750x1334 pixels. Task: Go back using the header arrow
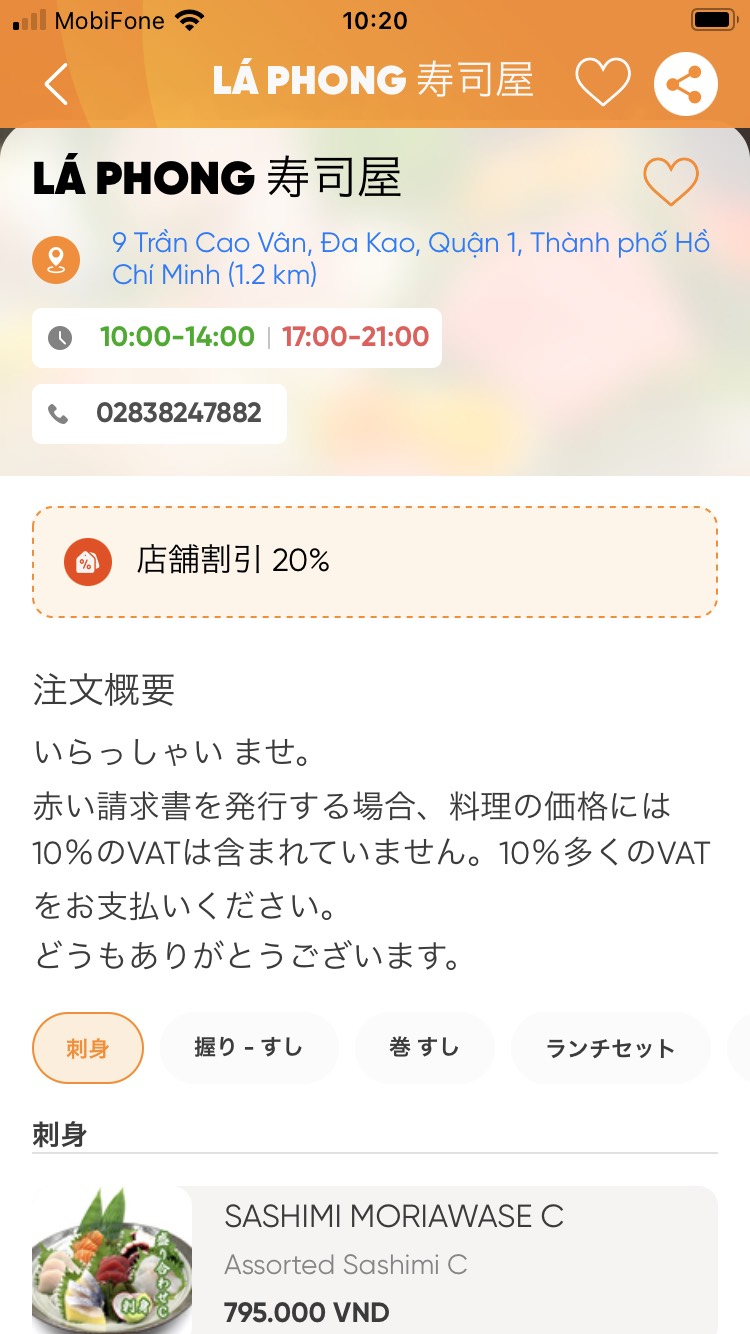[x=56, y=84]
